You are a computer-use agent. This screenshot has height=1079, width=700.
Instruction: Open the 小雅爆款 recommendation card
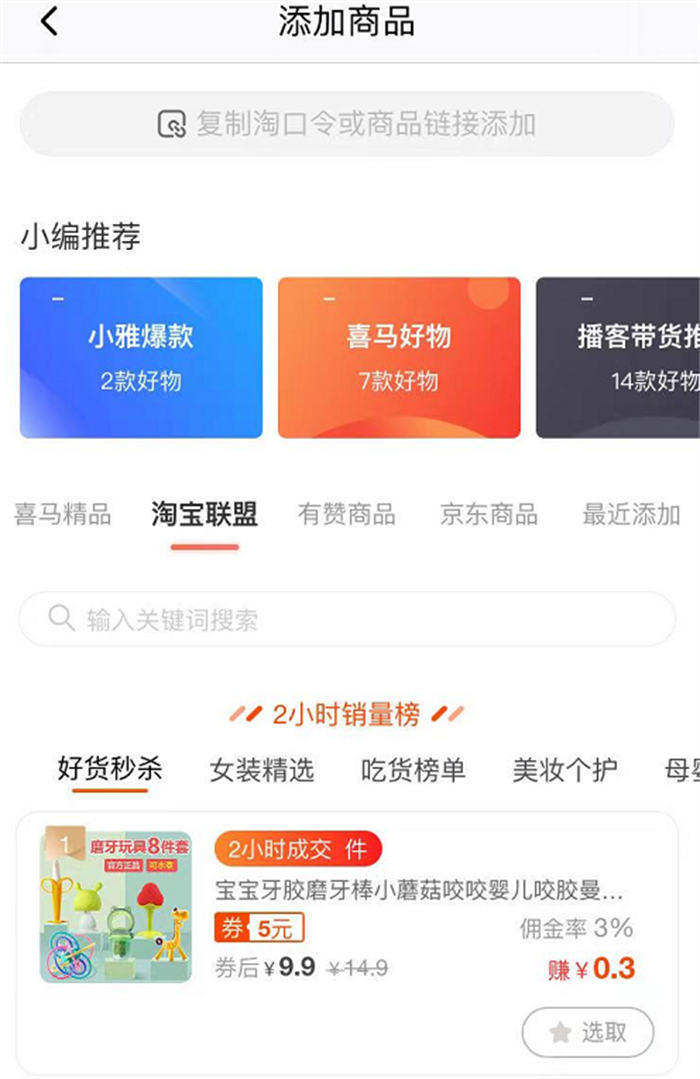click(x=141, y=357)
